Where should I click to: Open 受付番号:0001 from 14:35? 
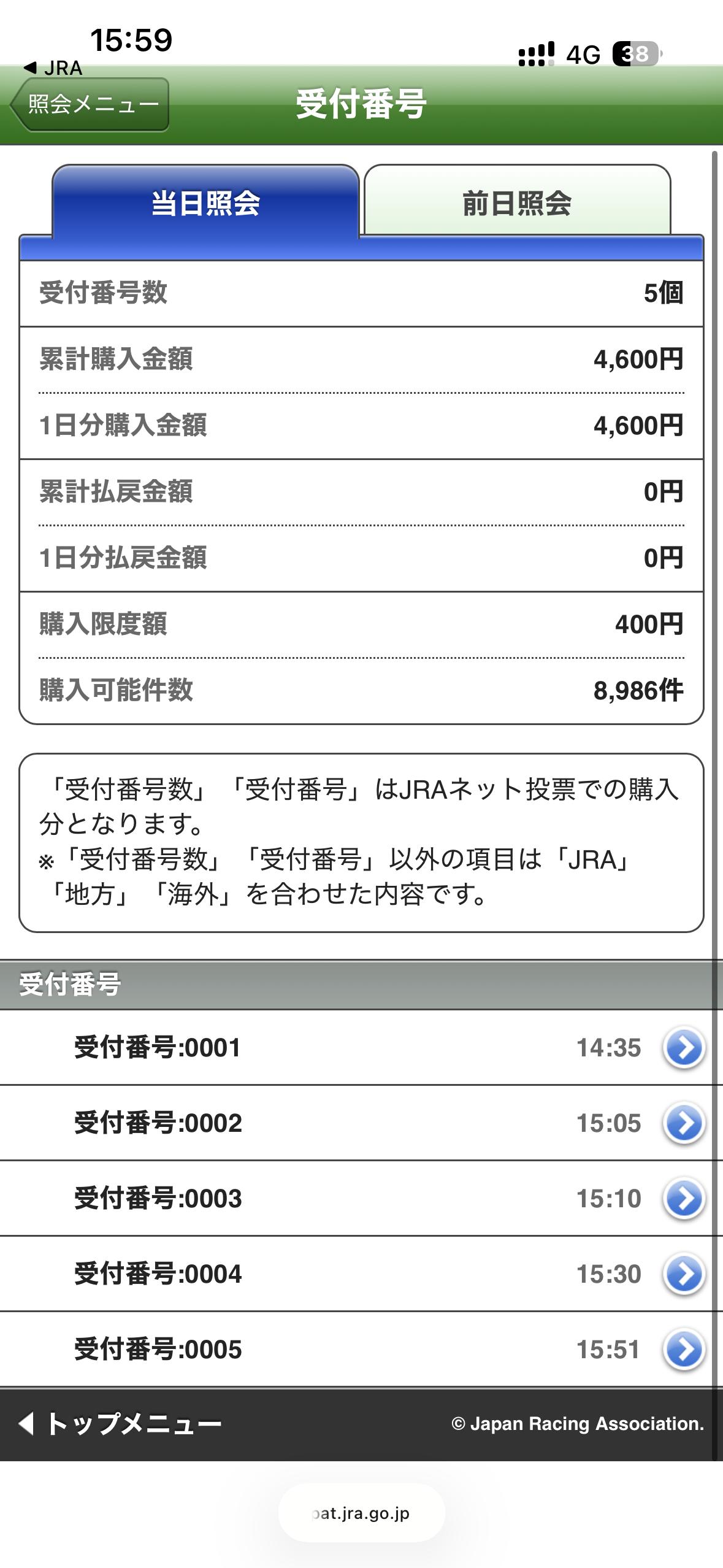click(684, 1048)
